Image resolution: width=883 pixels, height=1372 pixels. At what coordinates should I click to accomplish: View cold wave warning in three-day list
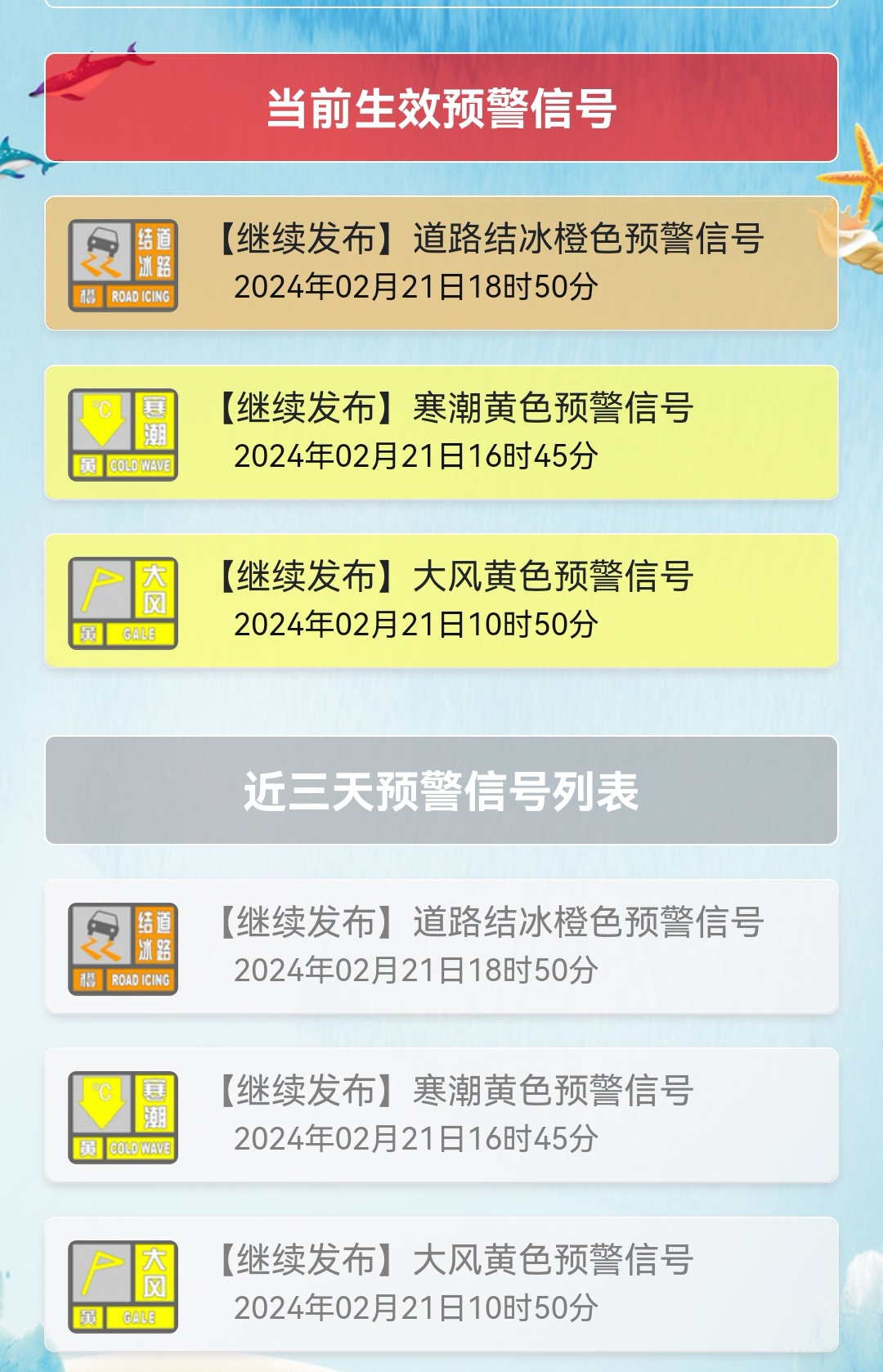click(441, 1115)
